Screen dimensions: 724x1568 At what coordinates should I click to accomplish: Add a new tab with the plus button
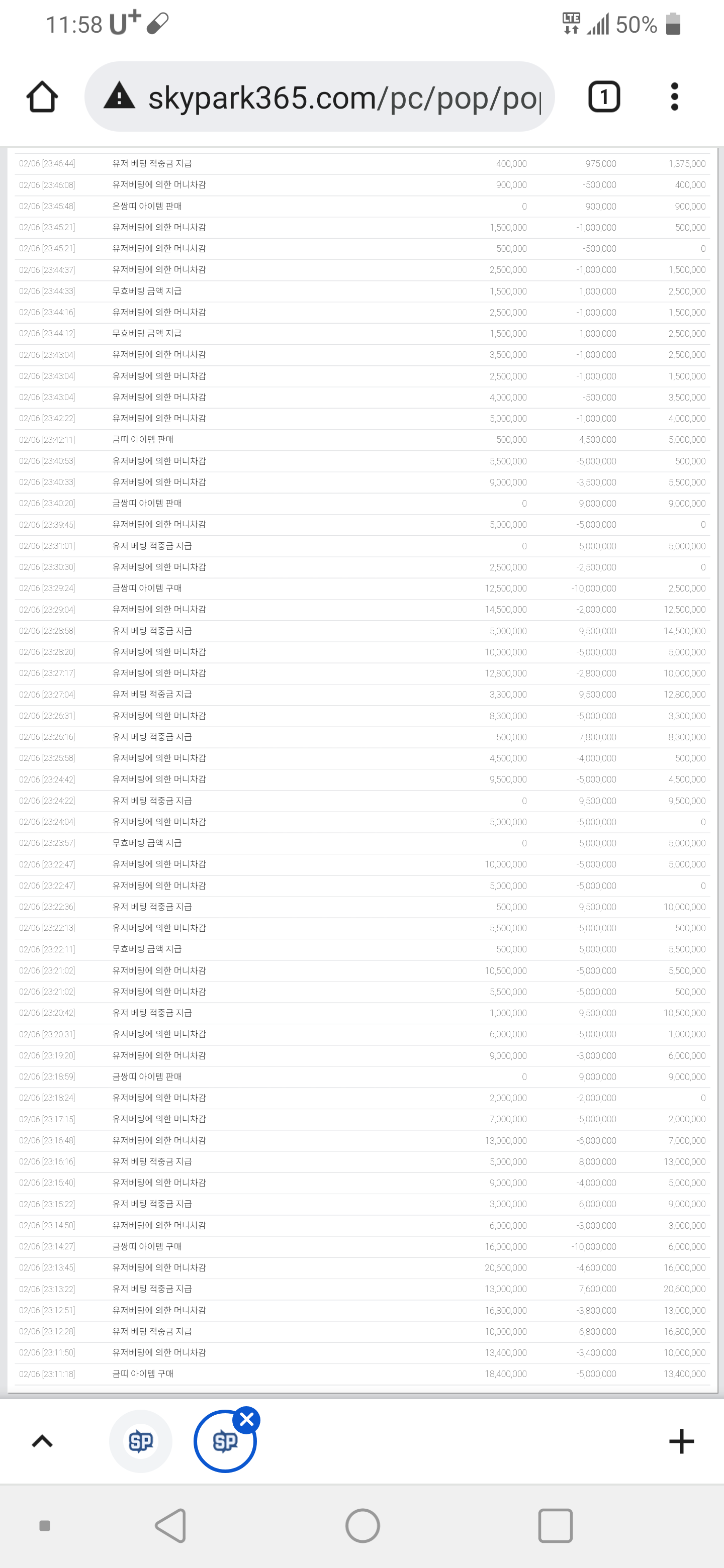[681, 1441]
